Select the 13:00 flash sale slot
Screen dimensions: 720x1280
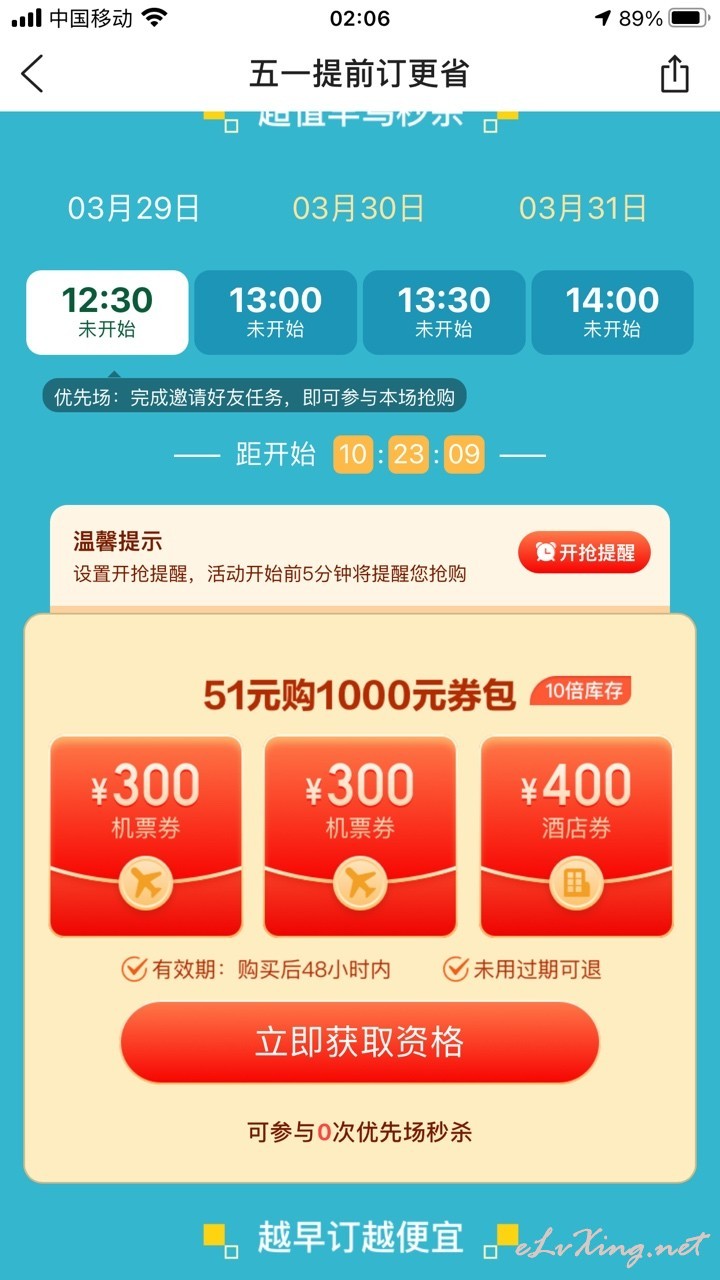pyautogui.click(x=275, y=312)
